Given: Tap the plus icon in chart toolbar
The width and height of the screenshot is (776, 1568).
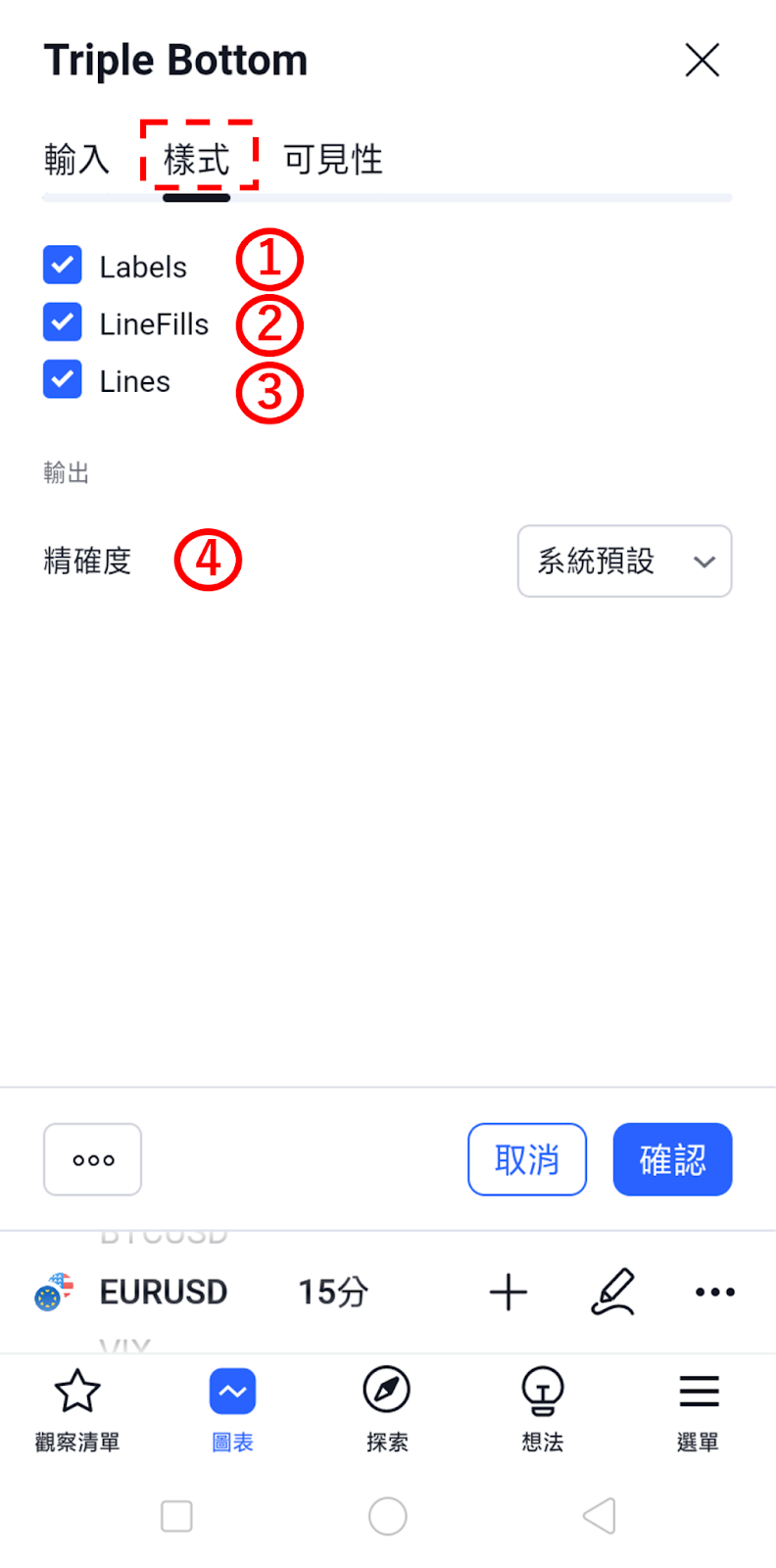Looking at the screenshot, I should coord(509,1293).
